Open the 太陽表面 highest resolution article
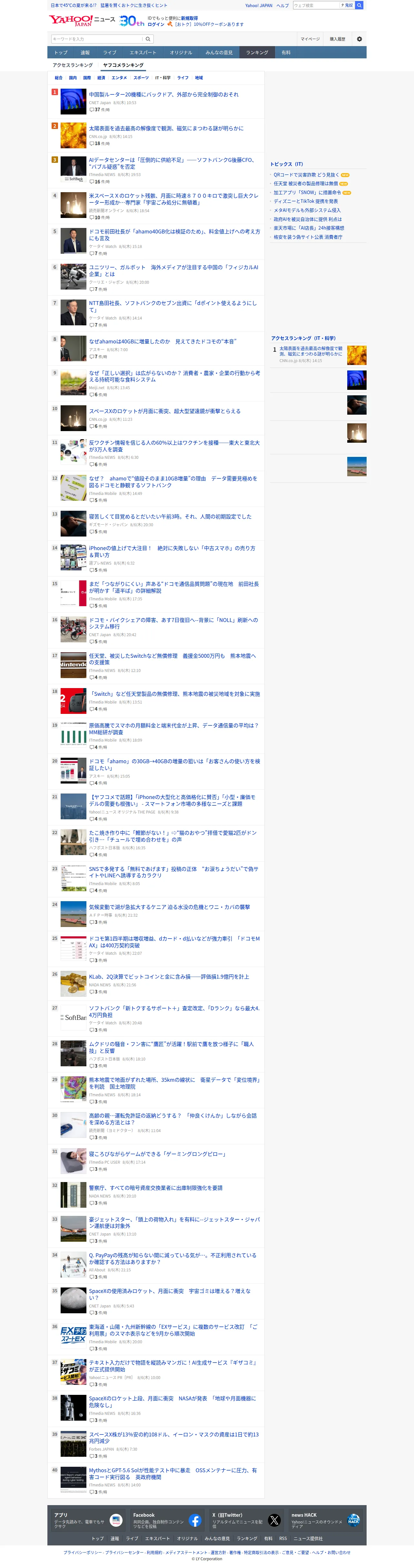Image resolution: width=414 pixels, height=1568 pixels. pos(166,128)
